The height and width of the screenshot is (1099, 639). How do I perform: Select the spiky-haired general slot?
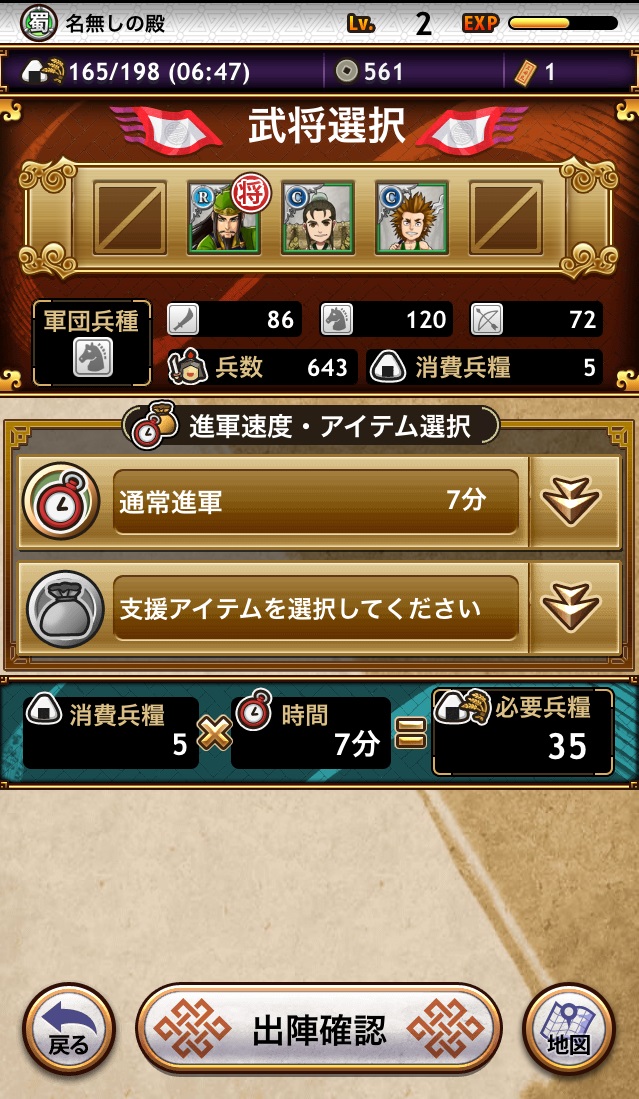click(412, 217)
